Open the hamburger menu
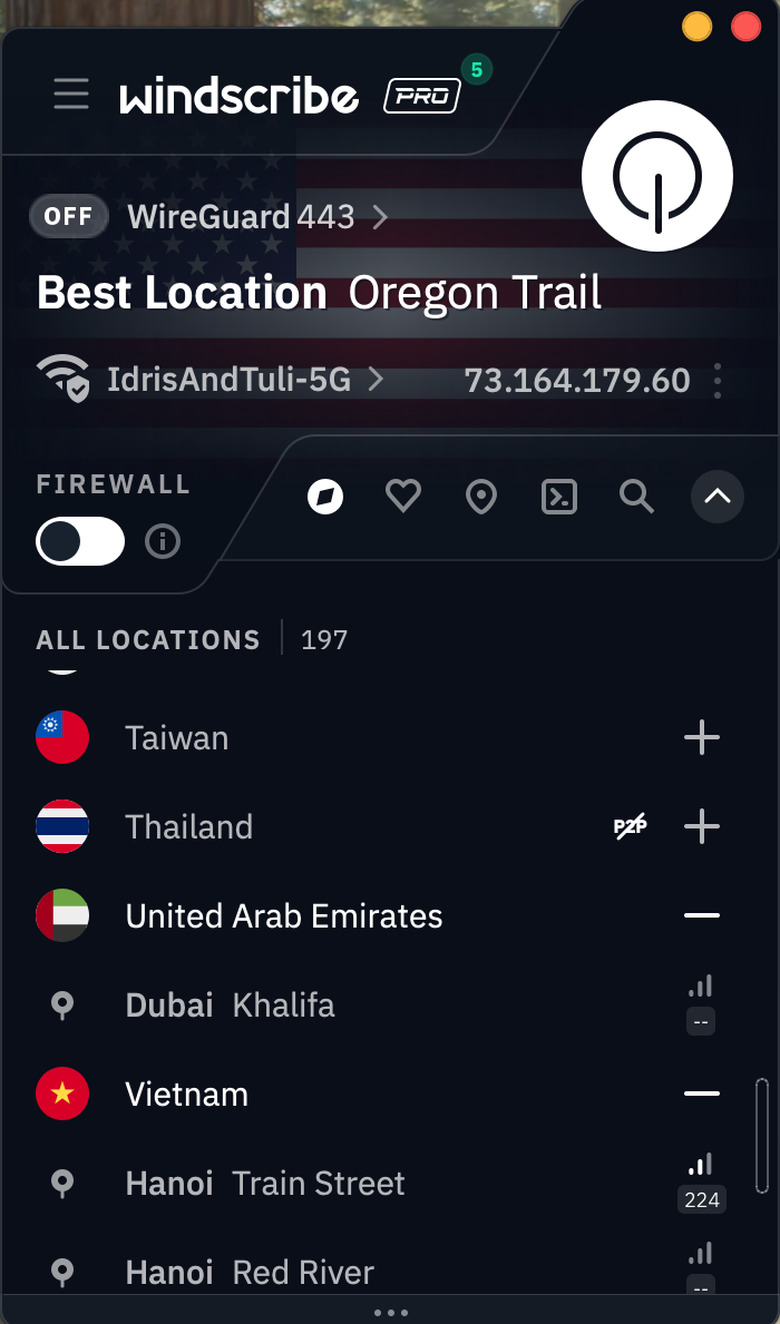This screenshot has height=1324, width=780. 71,94
